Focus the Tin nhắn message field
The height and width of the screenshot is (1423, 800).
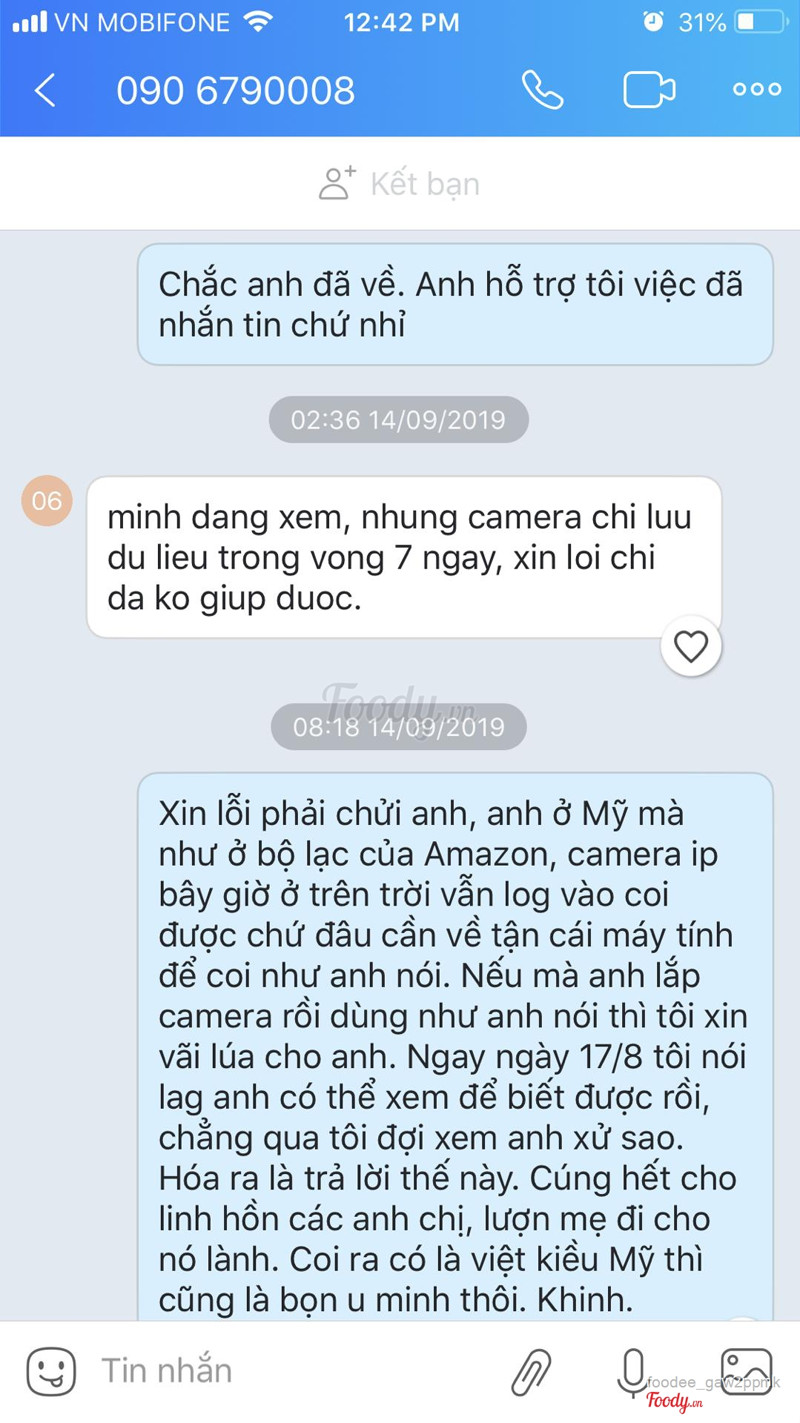[290, 1371]
